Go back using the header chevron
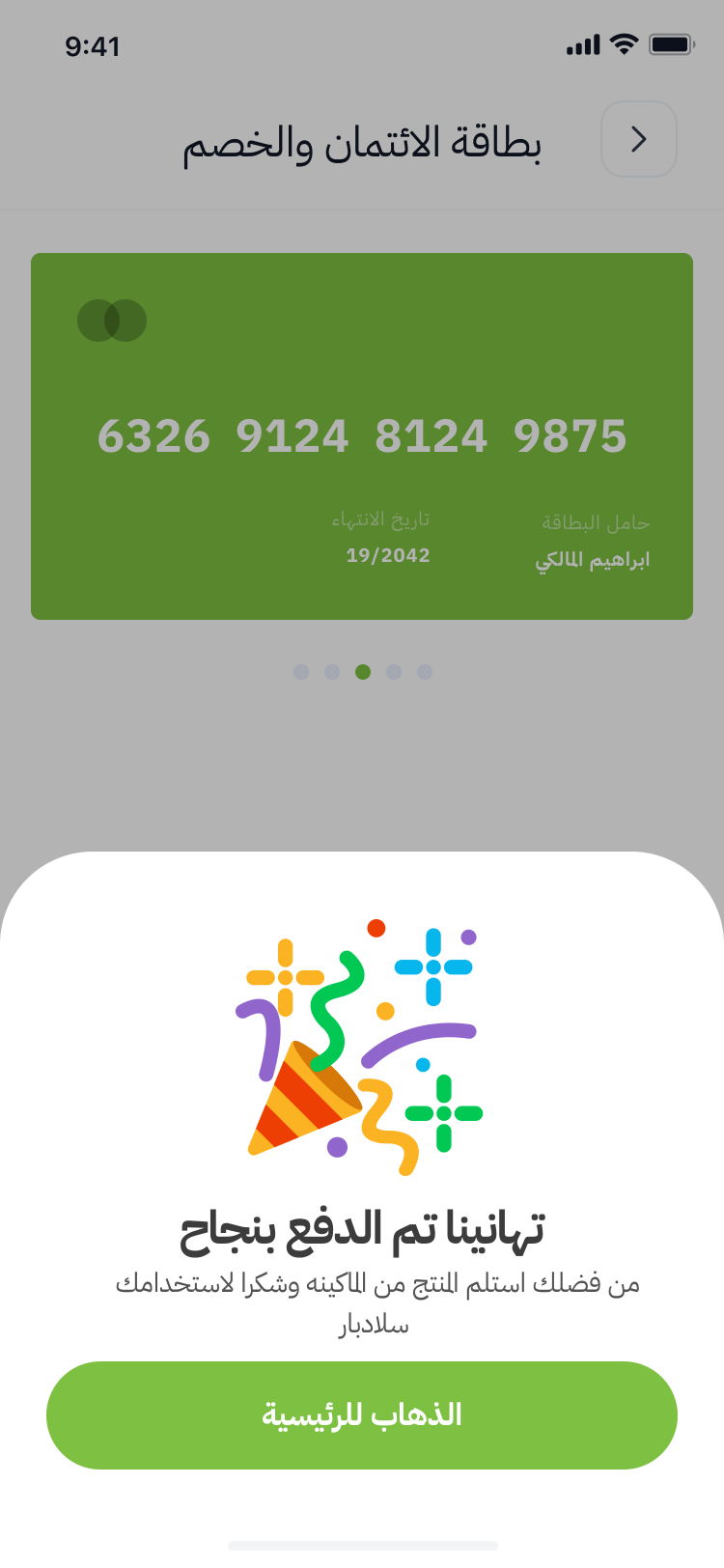Screen dimensions: 724x1568 click(x=639, y=139)
